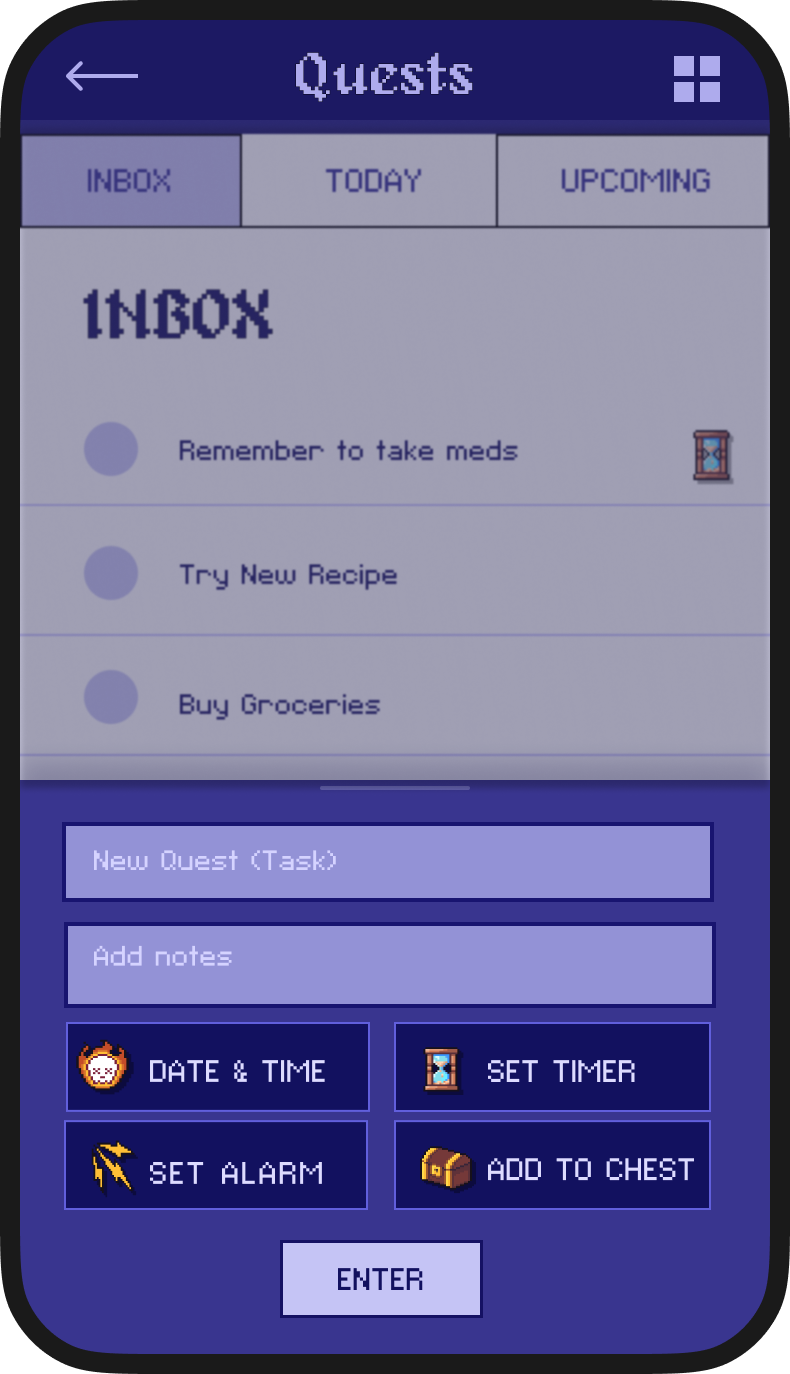Tap the hourglass on Remember to take meds
Screen dimensions: 790x1374
(712, 455)
